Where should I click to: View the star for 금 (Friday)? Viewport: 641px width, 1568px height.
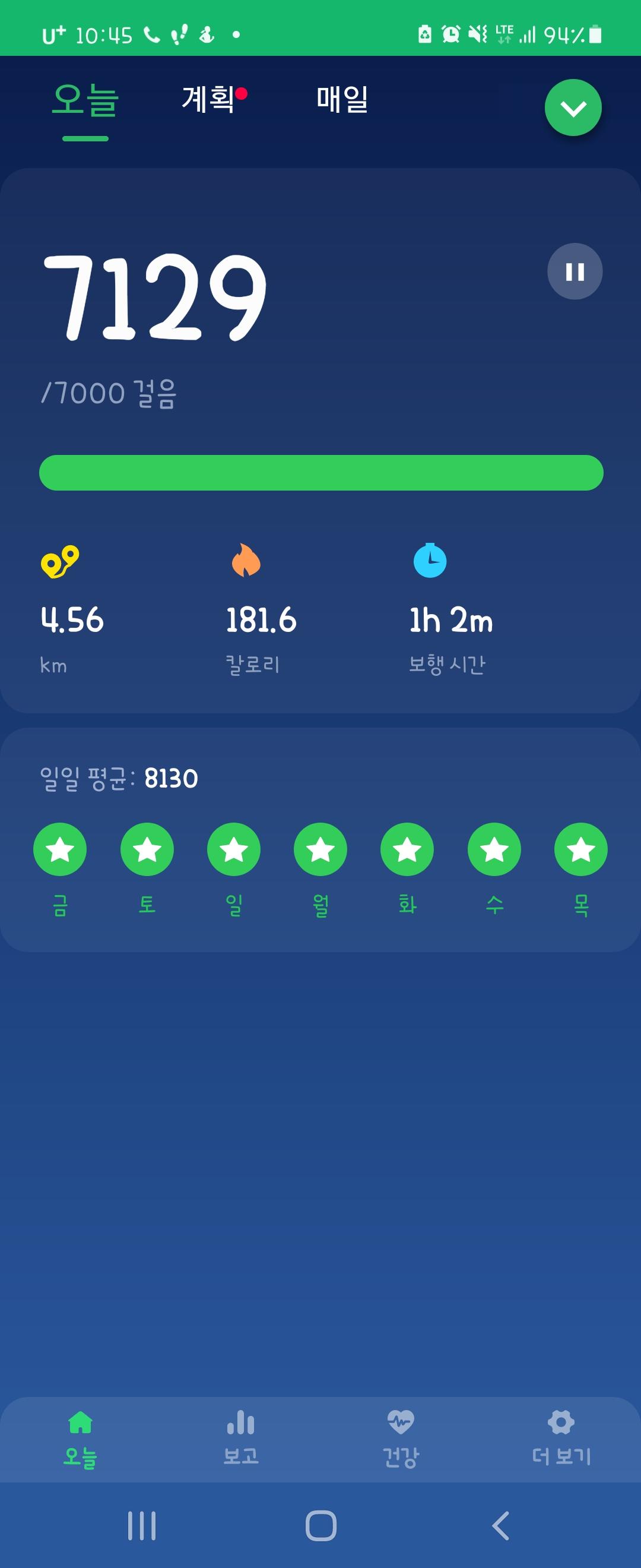(59, 850)
